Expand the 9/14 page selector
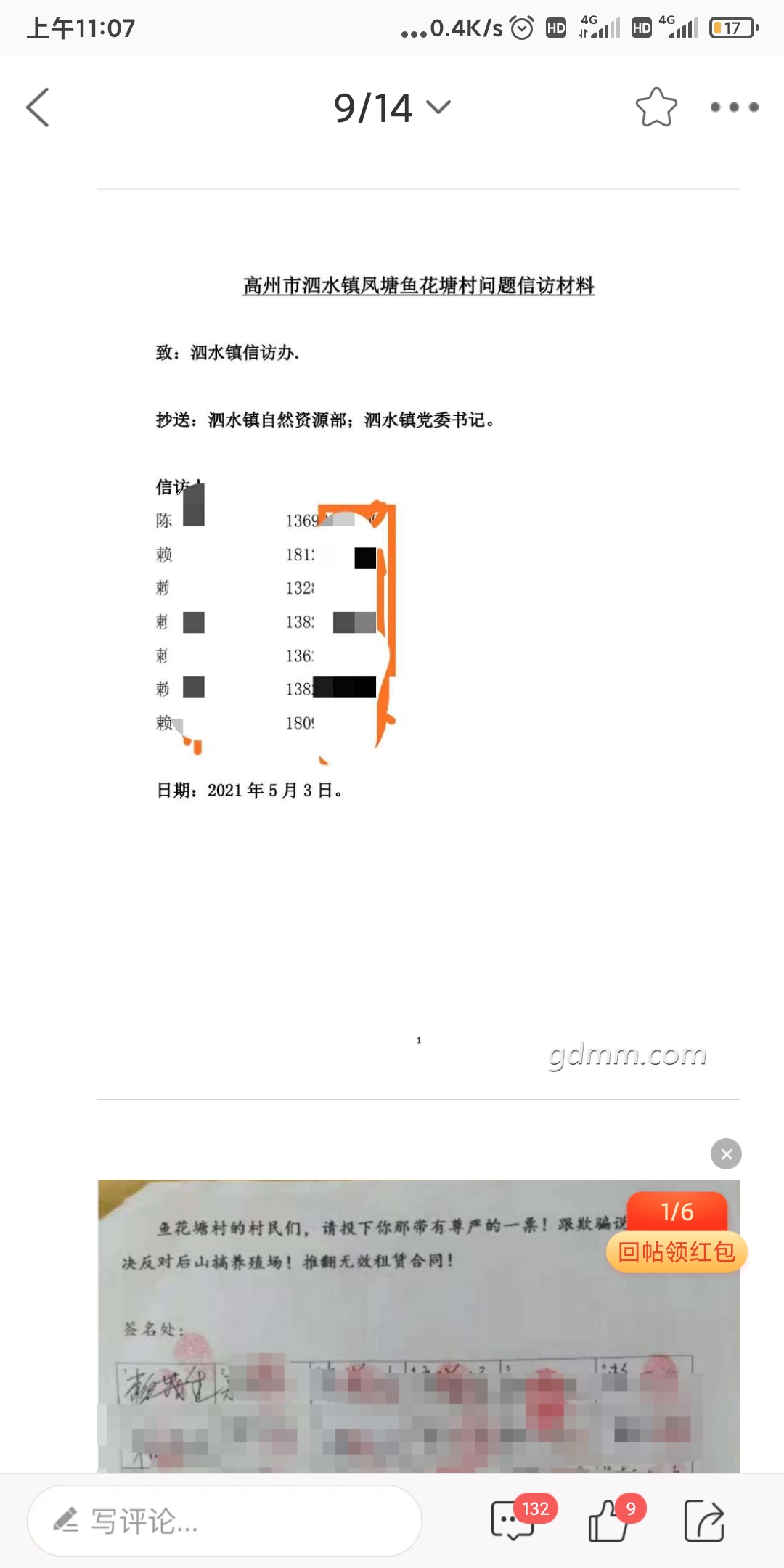Screen dimensions: 784x1568 (392, 107)
